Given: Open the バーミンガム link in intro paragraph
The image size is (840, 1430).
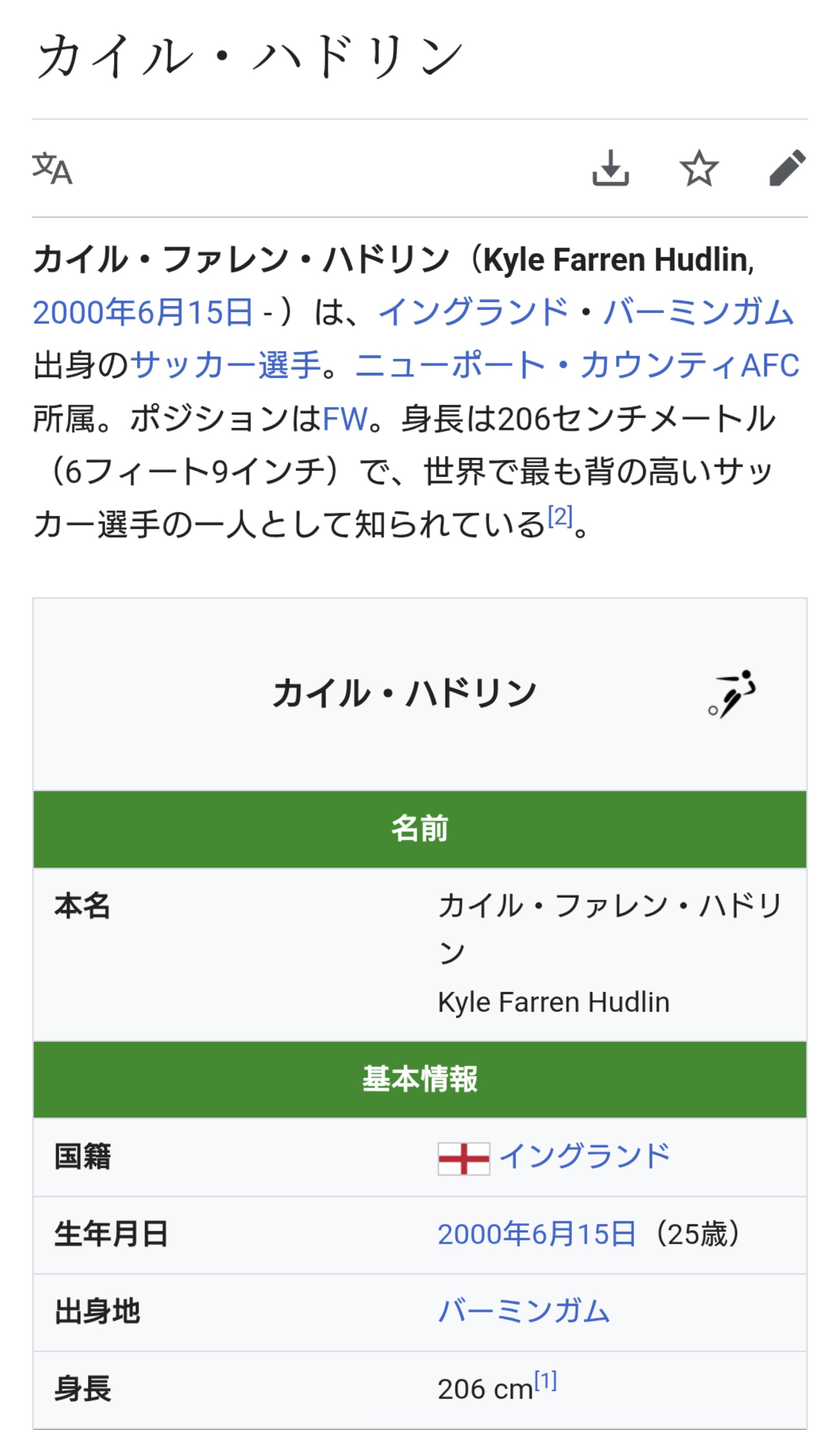Looking at the screenshot, I should [697, 313].
